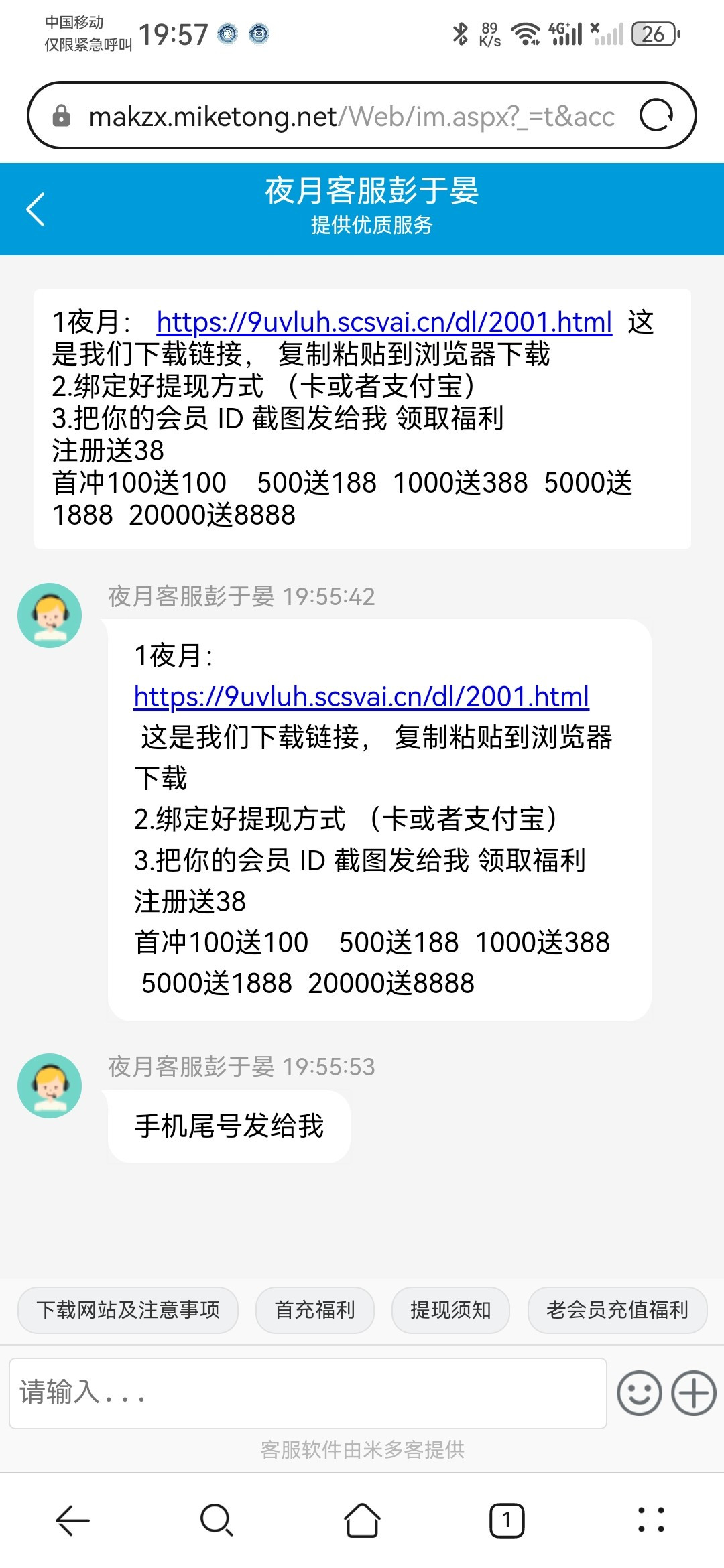The width and height of the screenshot is (724, 1568).
Task: Tap the customer service avatar next to 19:55:42
Action: 50,614
